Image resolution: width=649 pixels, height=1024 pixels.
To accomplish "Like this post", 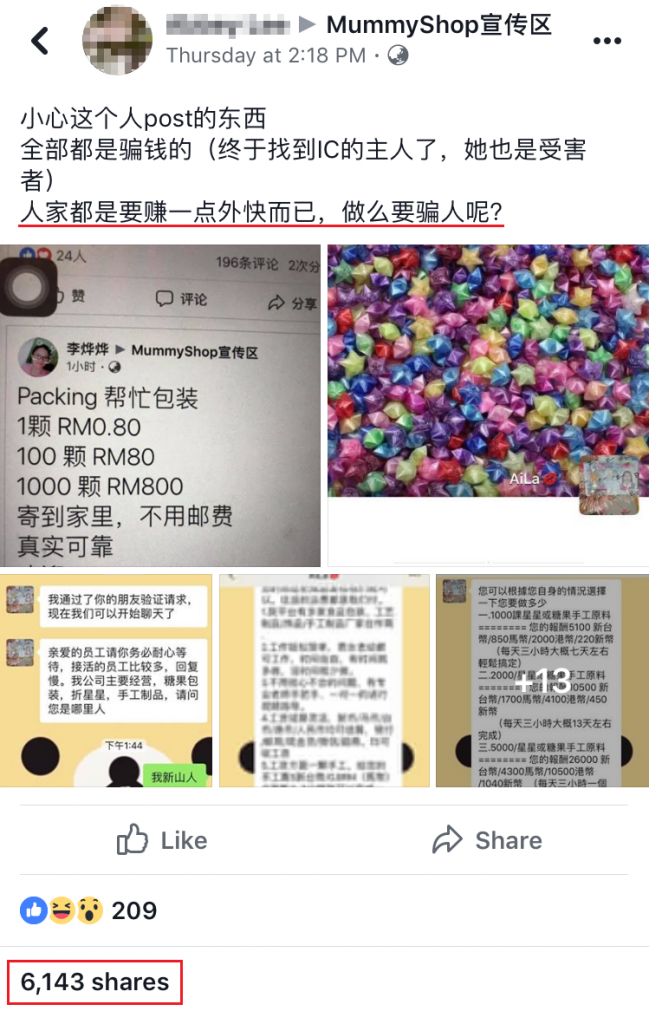I will (162, 840).
